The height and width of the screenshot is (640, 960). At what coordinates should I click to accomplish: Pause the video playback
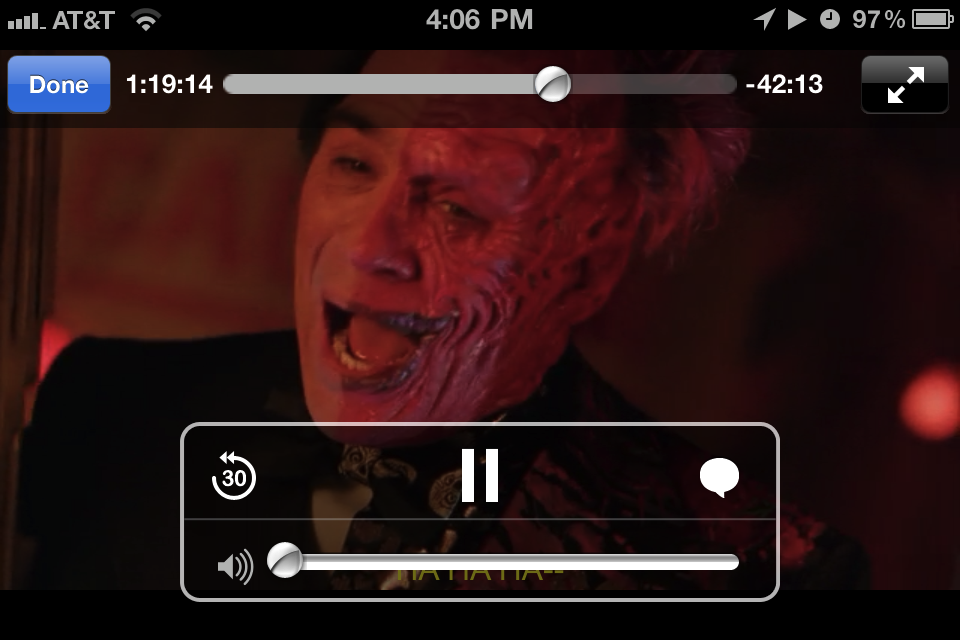(x=480, y=475)
